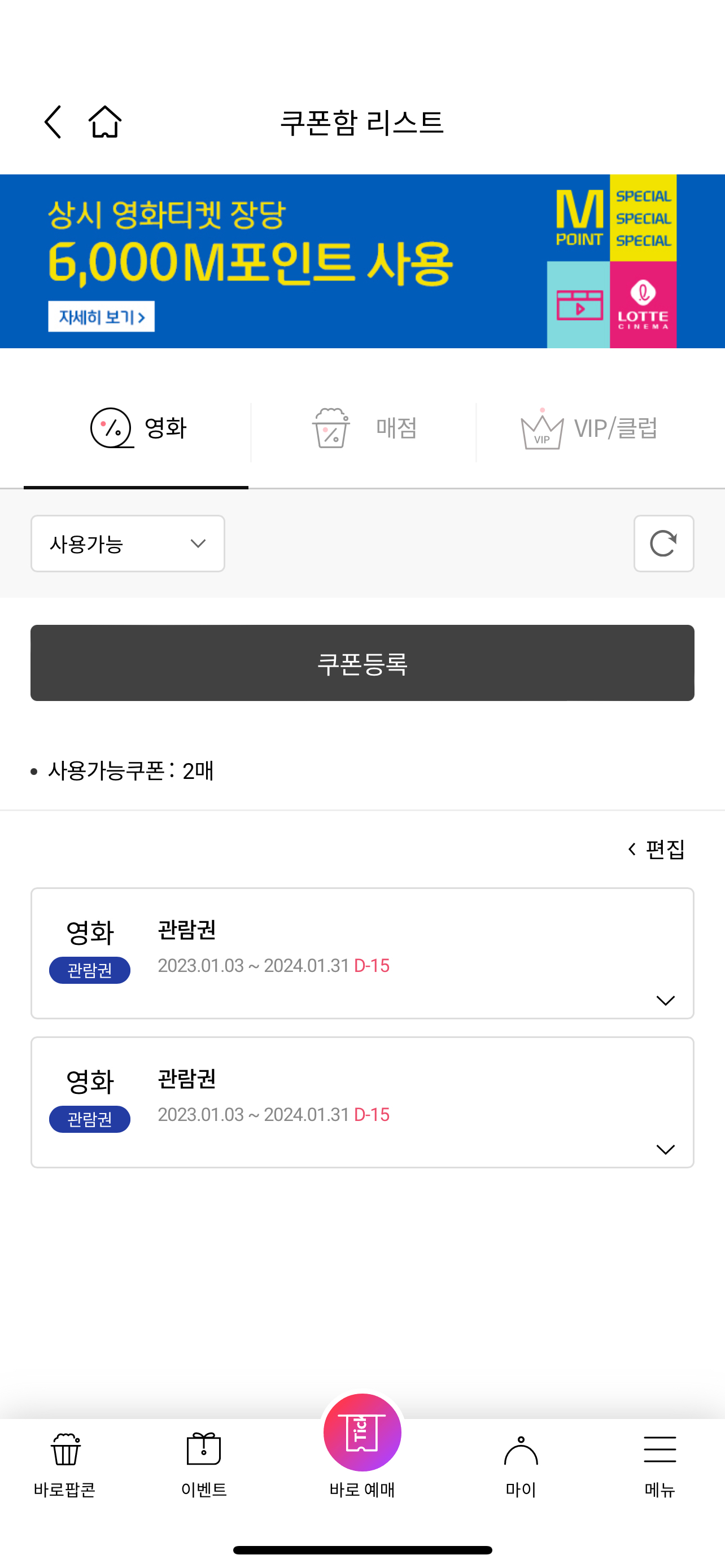Screen dimensions: 725x1568
Task: Select the 영화 coupon tab
Action: click(138, 428)
